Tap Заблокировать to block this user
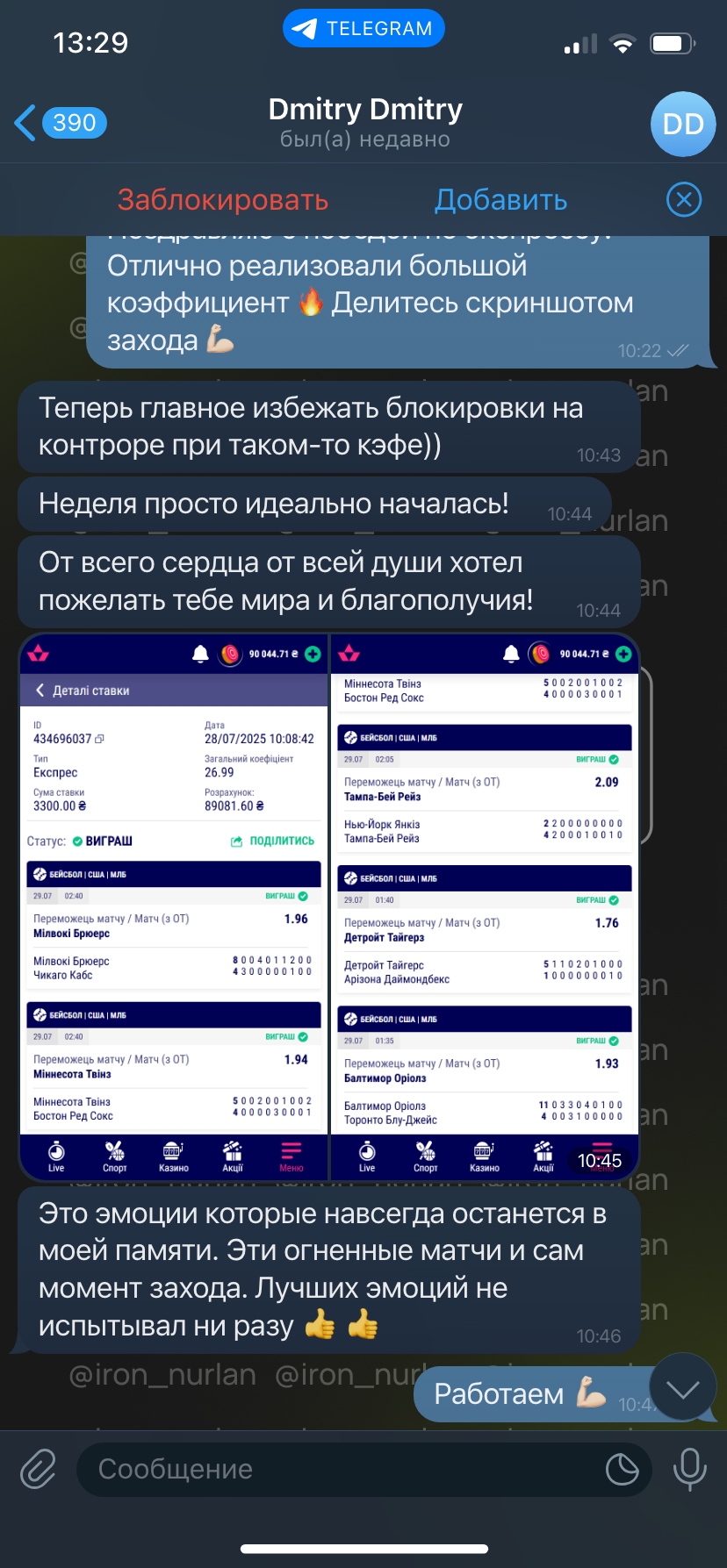This screenshot has height=1568, width=727. tap(223, 200)
